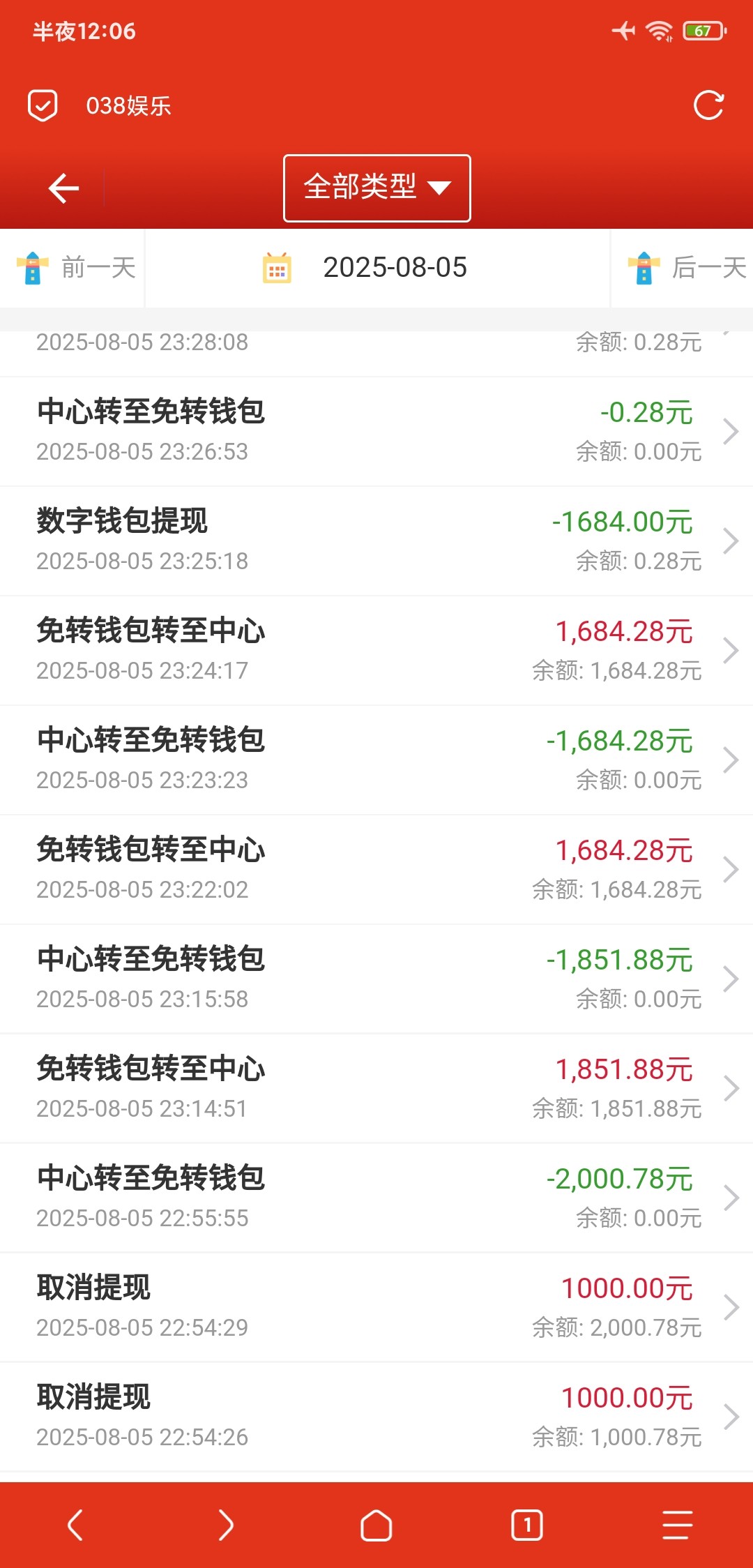Open browser menu via hamburger icon
This screenshot has width=753, height=1568.
pyautogui.click(x=676, y=1524)
